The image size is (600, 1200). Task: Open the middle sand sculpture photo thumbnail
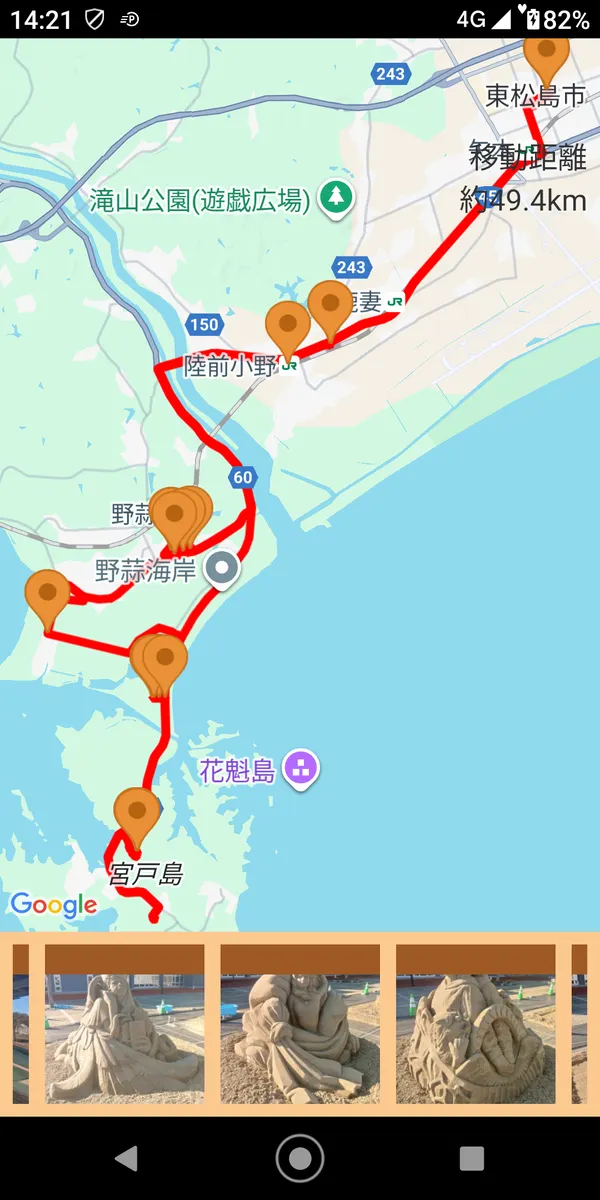click(x=300, y=1023)
